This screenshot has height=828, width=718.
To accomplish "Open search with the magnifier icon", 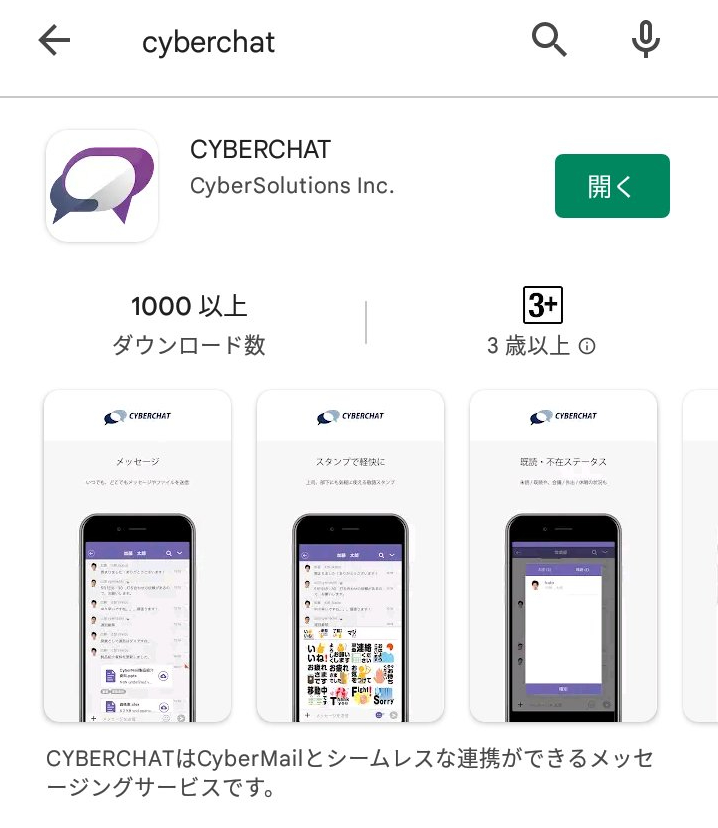I will pos(549,41).
